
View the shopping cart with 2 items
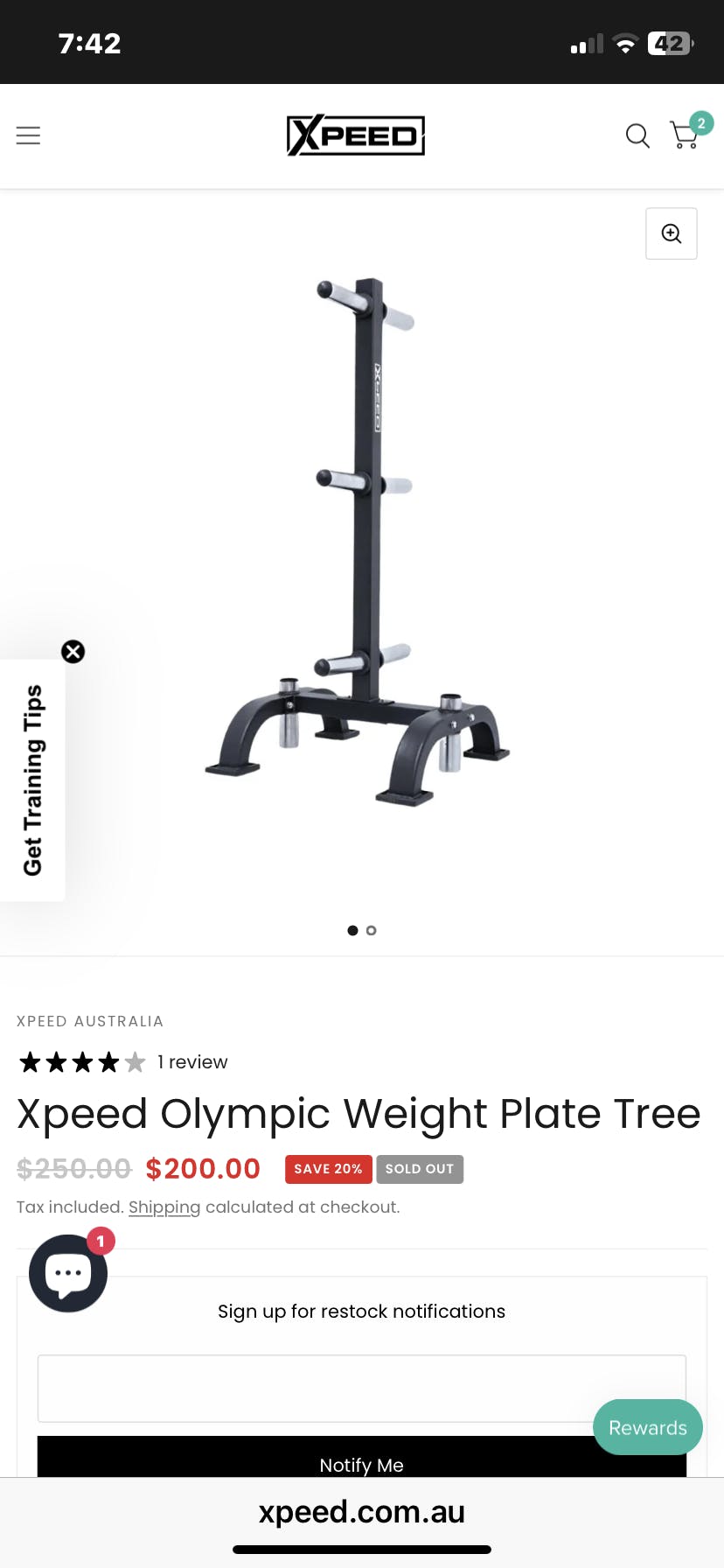tap(685, 136)
